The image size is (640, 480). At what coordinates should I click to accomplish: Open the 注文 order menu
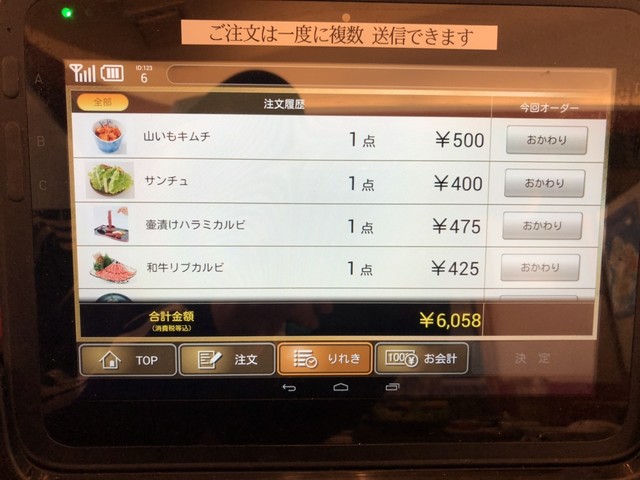227,359
